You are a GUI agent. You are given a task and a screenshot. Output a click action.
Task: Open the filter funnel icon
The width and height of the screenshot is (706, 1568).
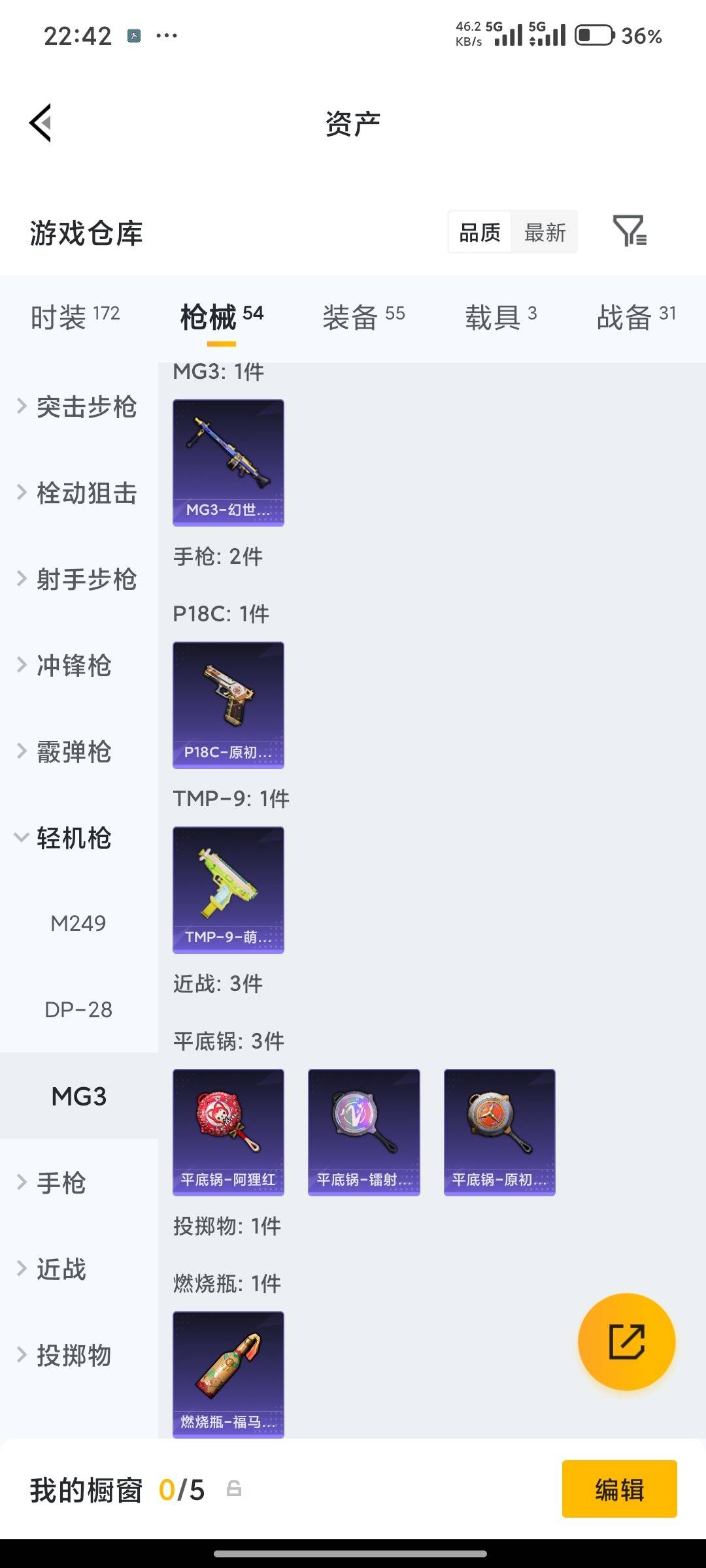(x=630, y=233)
